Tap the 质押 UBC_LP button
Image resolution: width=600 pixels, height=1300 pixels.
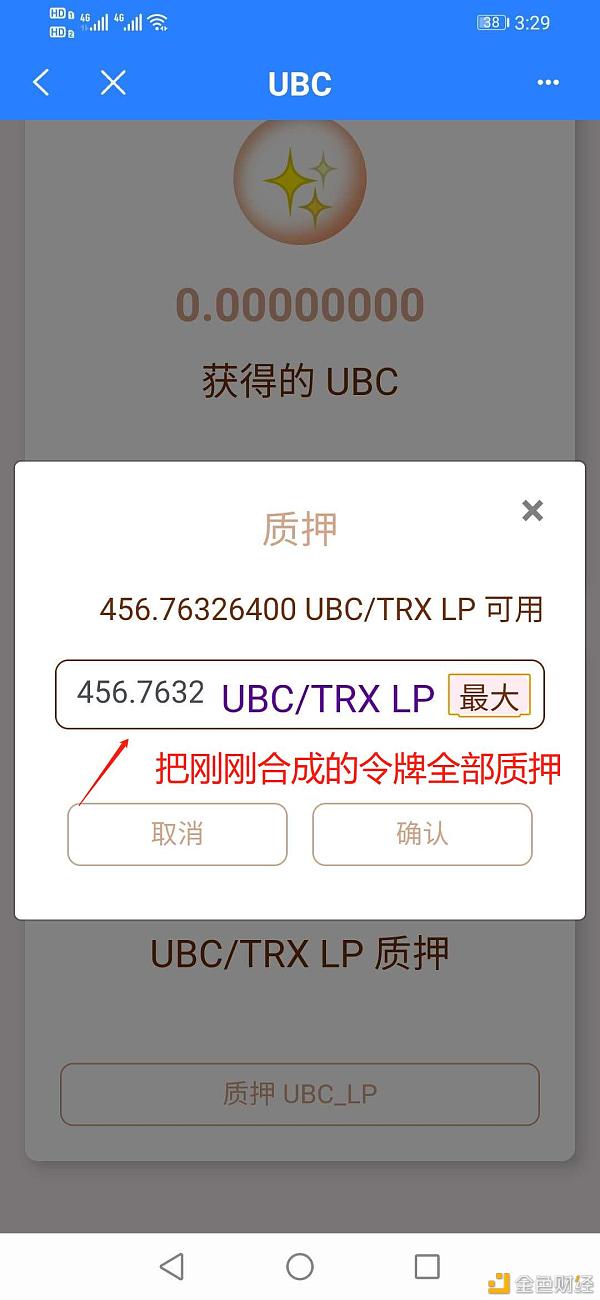coord(300,1094)
